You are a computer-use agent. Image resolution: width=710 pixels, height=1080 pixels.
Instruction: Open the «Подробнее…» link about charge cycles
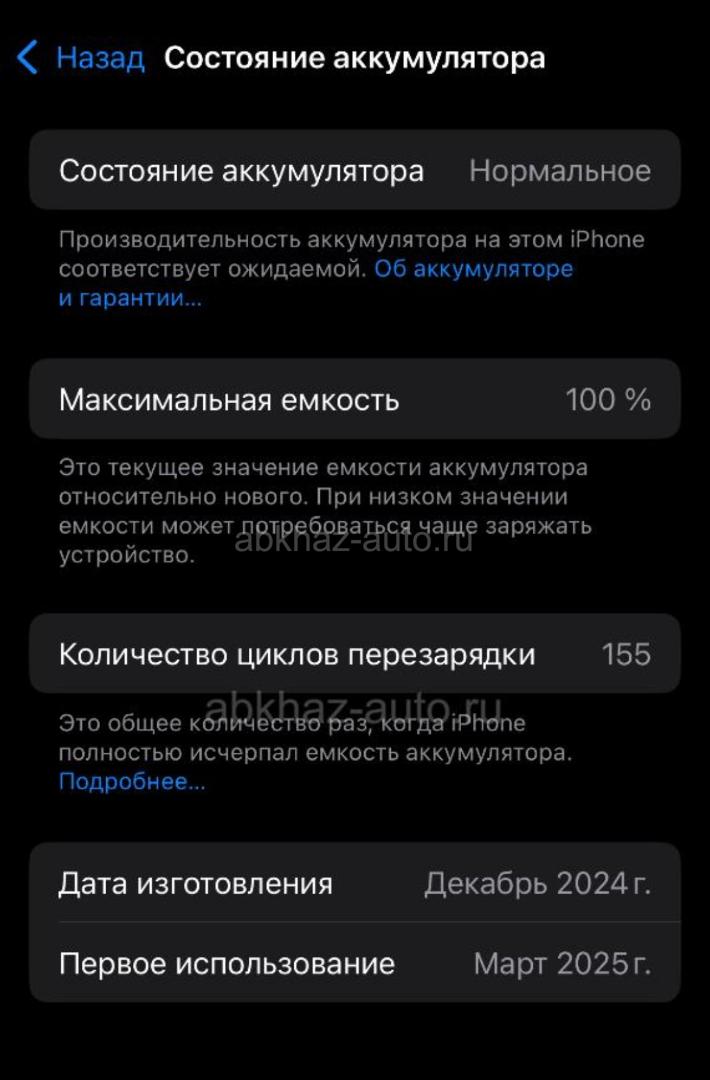click(132, 782)
